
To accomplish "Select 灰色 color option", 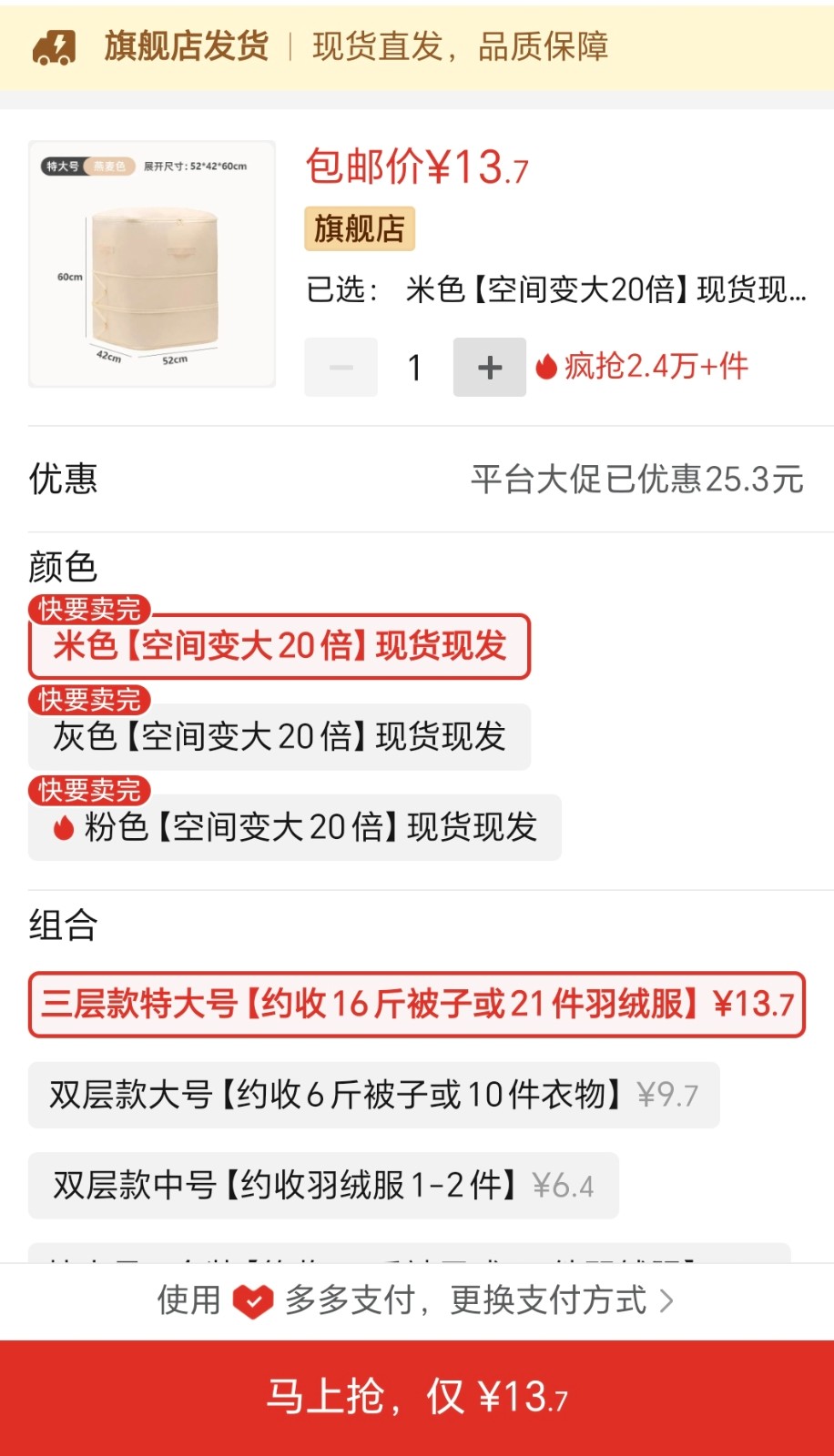I will pos(280,736).
